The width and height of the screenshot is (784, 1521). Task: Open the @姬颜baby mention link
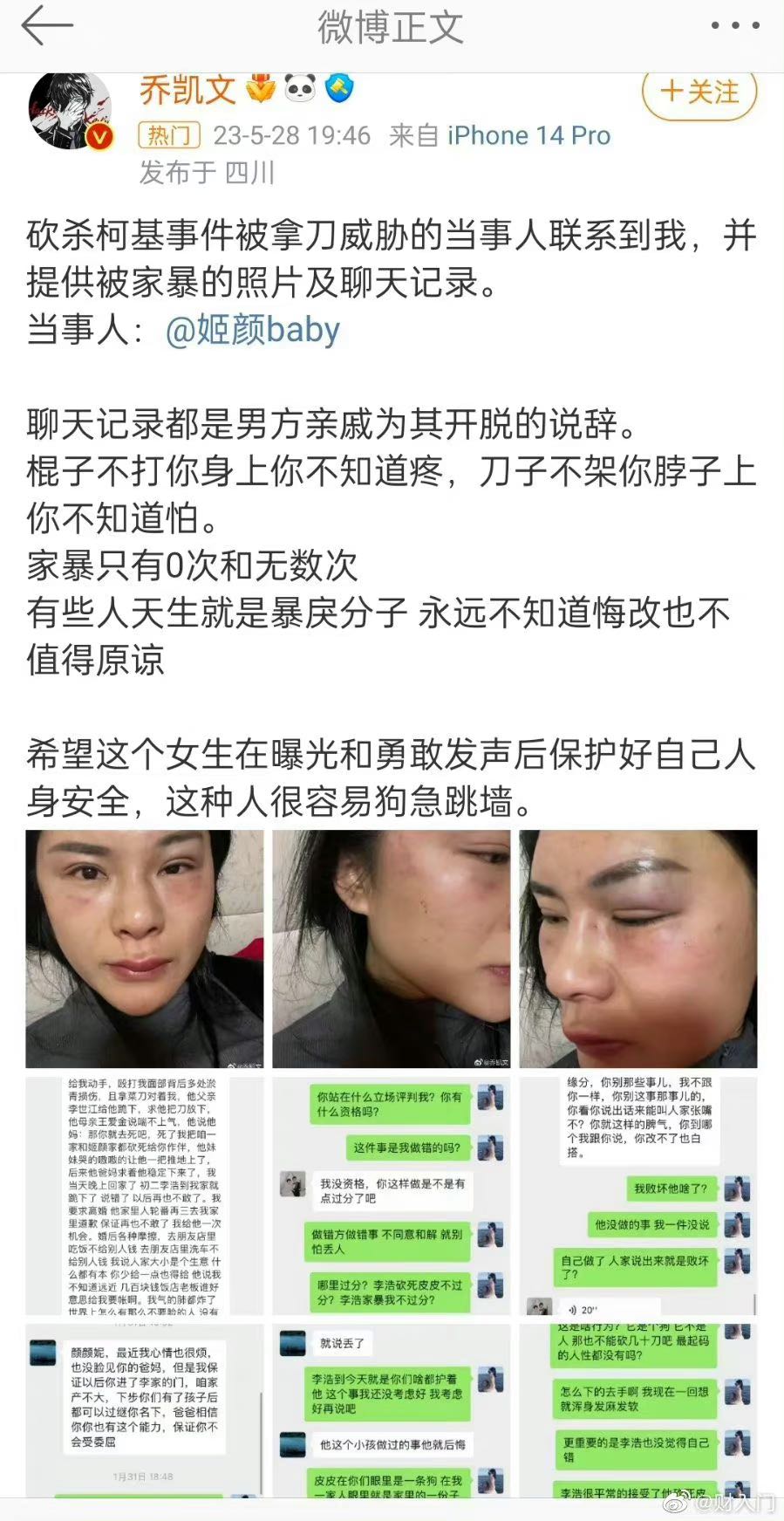tap(253, 330)
